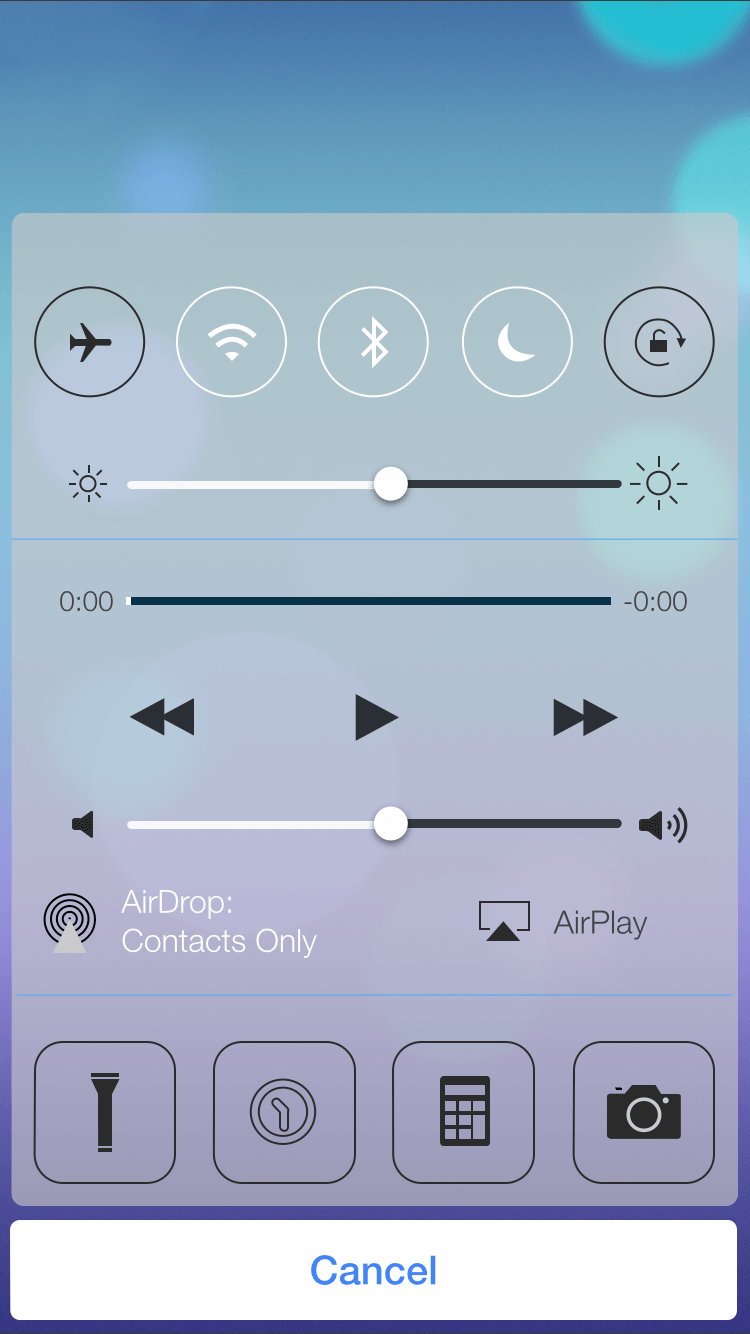Turn on the flashlight
The image size is (750, 1334).
pos(105,1112)
